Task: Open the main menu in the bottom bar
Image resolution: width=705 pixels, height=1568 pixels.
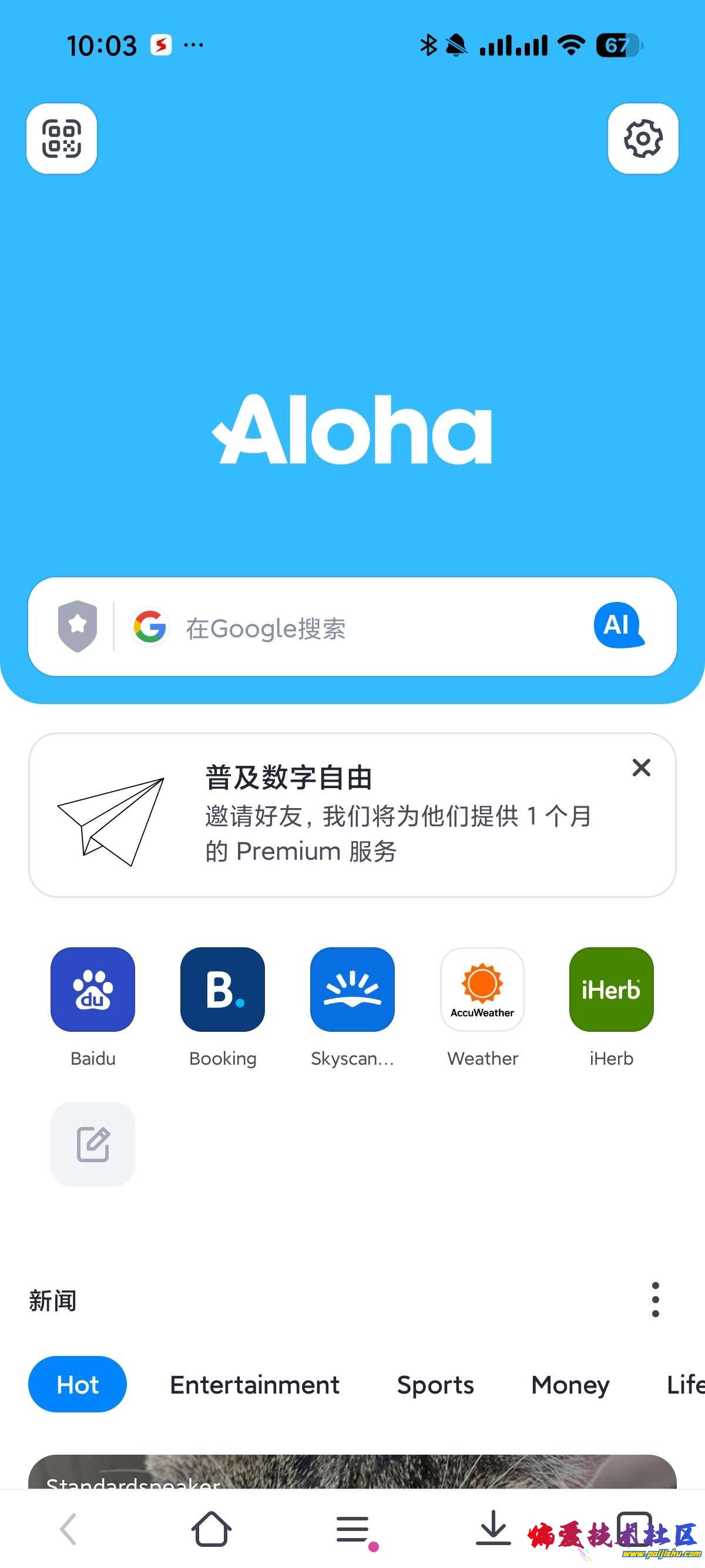Action: pos(353,1529)
